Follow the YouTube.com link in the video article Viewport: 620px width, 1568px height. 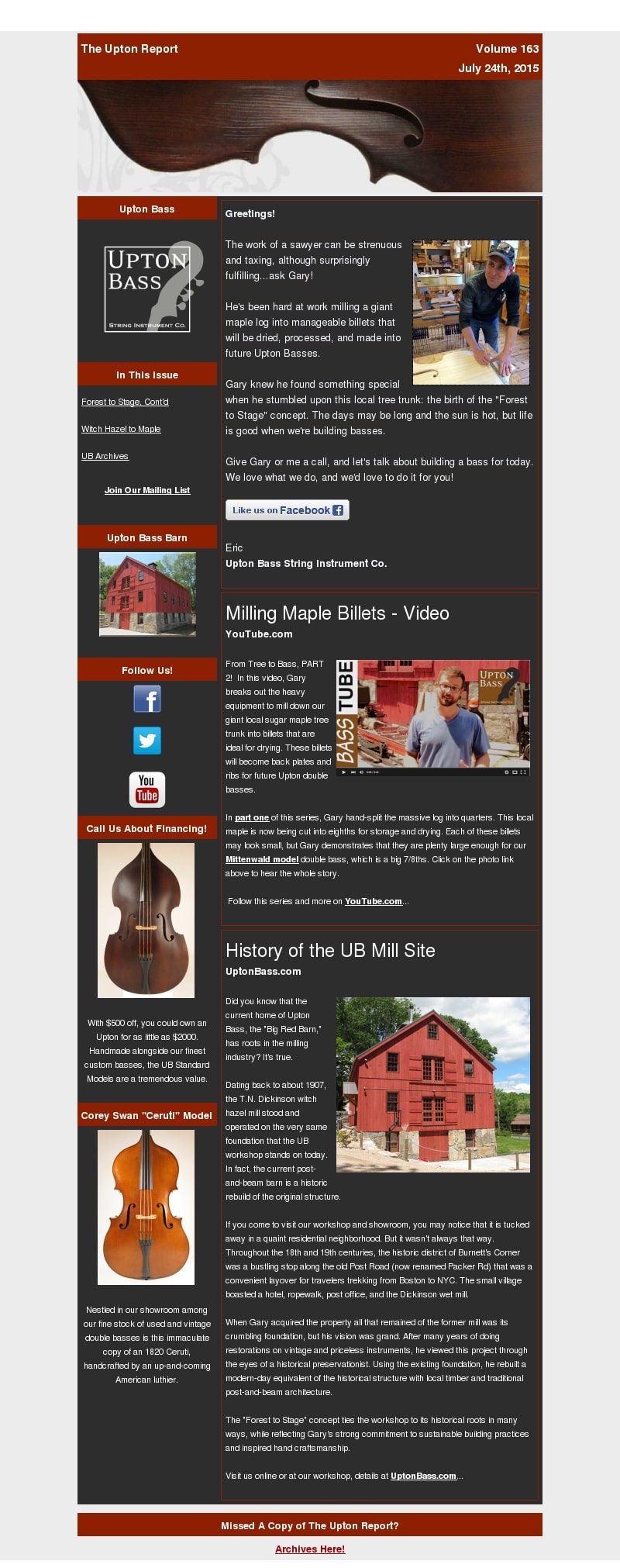[373, 901]
